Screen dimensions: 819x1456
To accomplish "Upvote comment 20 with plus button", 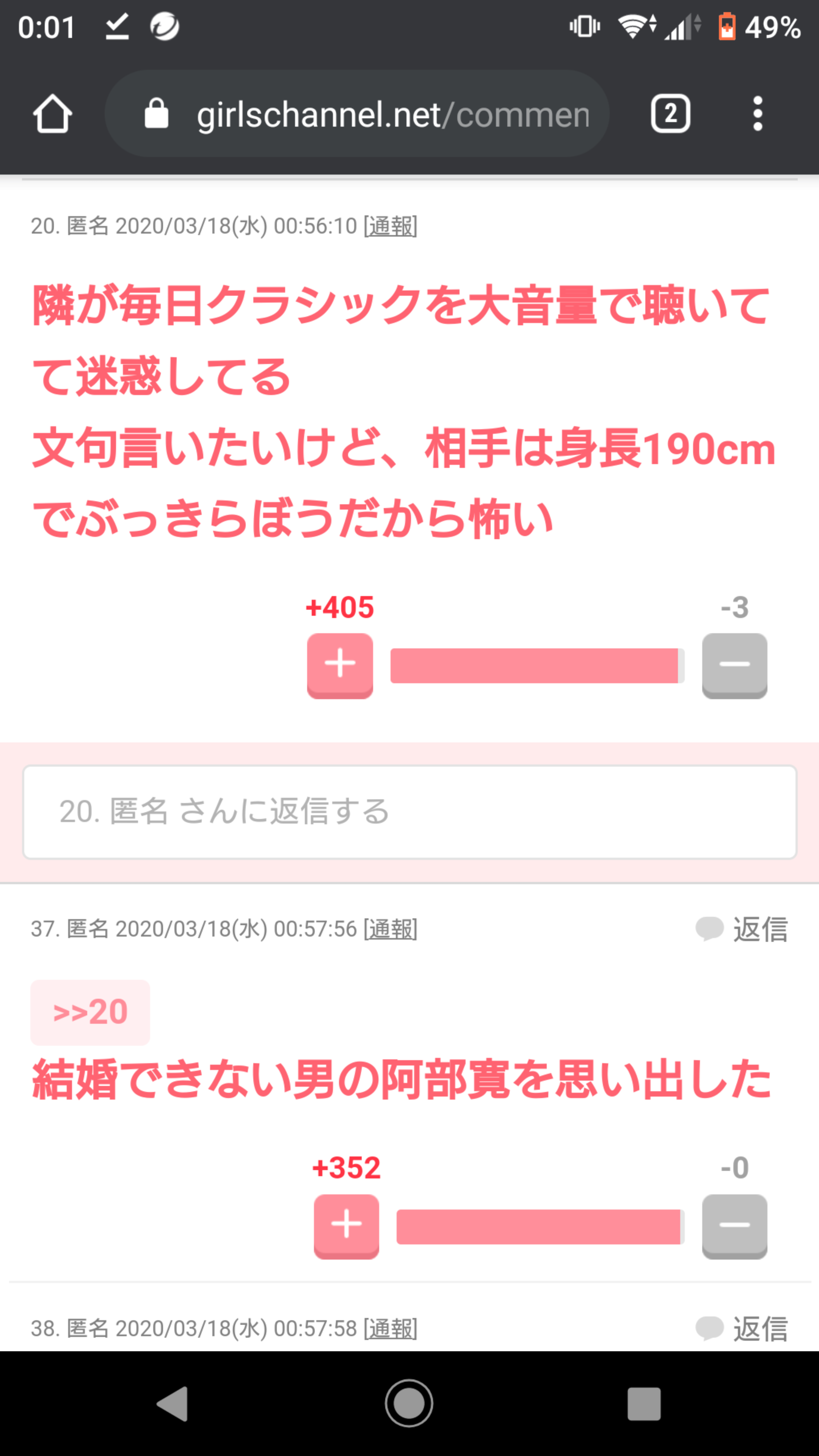I will (x=340, y=665).
